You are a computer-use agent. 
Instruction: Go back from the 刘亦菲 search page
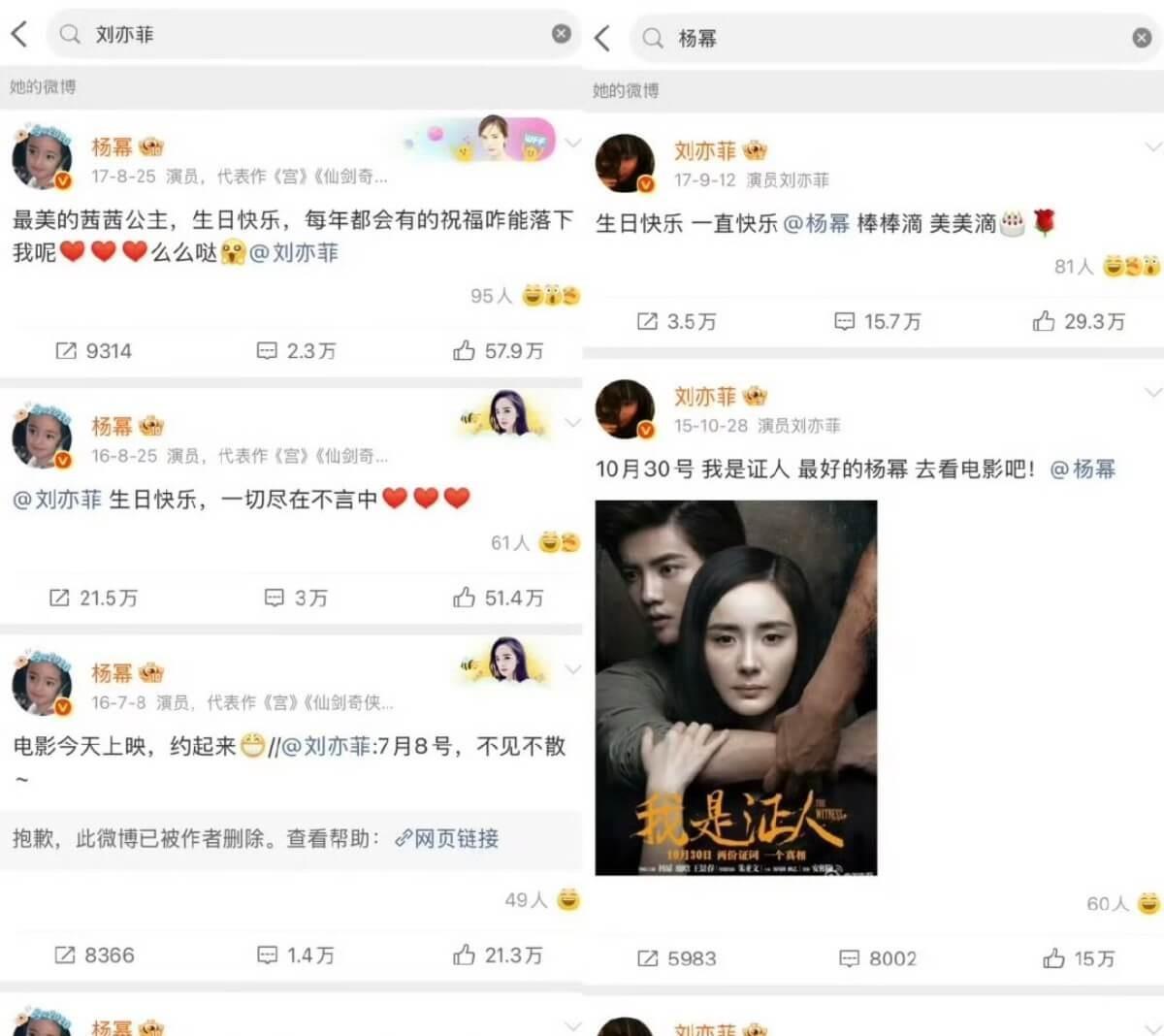(19, 35)
